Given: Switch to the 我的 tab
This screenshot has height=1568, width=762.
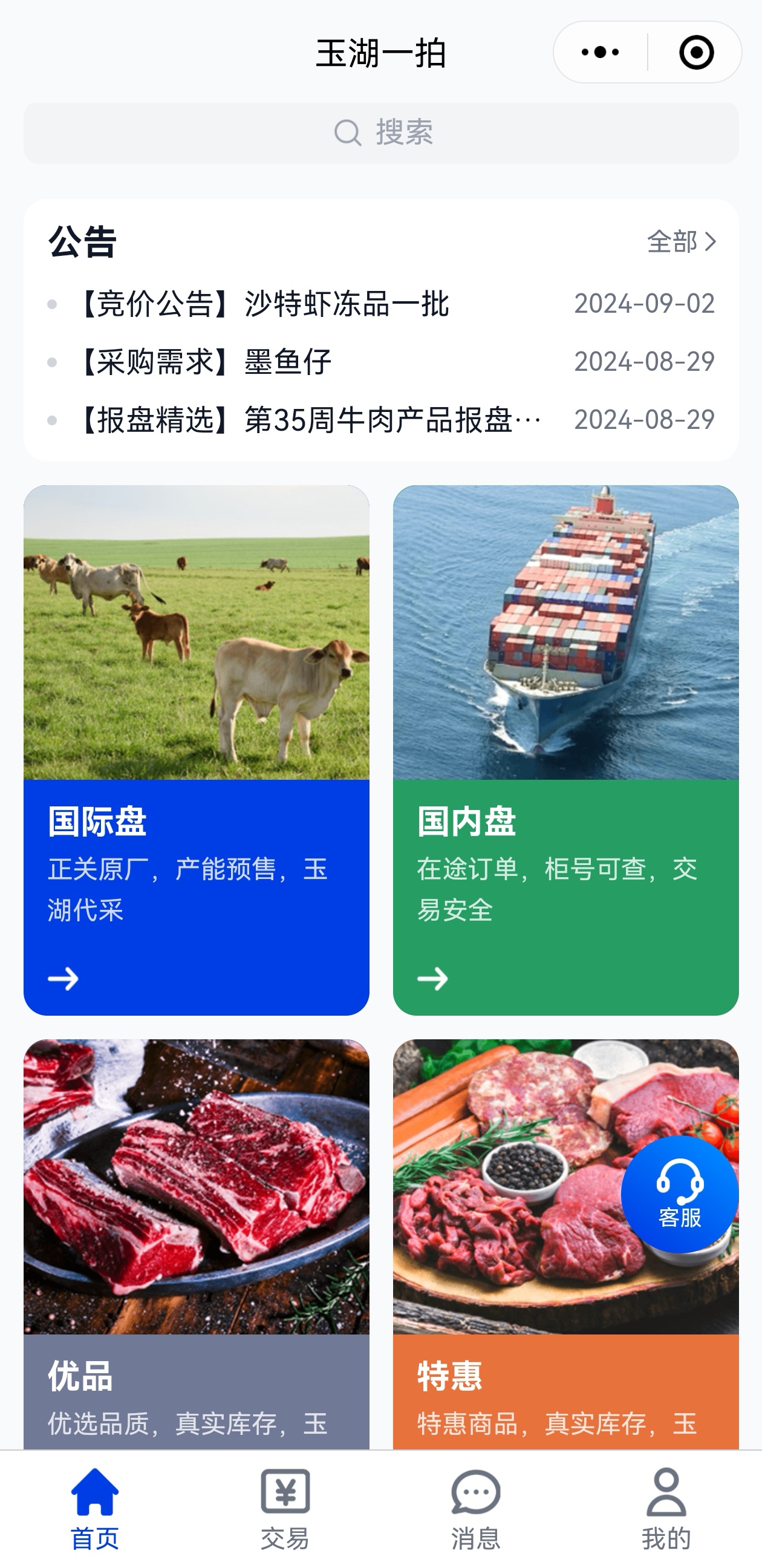Looking at the screenshot, I should click(x=666, y=1508).
